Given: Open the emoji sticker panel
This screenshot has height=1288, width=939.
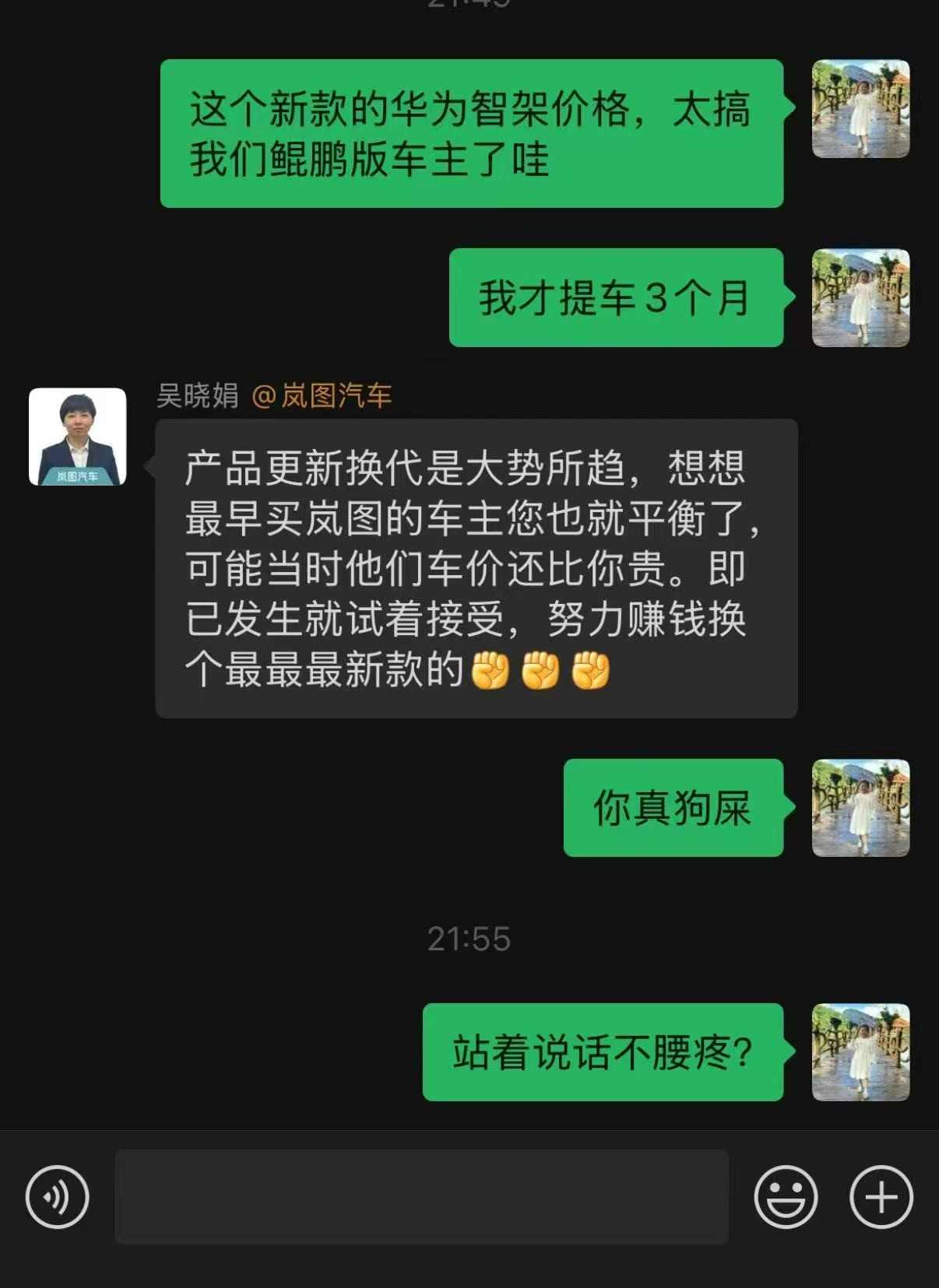Looking at the screenshot, I should (786, 1197).
